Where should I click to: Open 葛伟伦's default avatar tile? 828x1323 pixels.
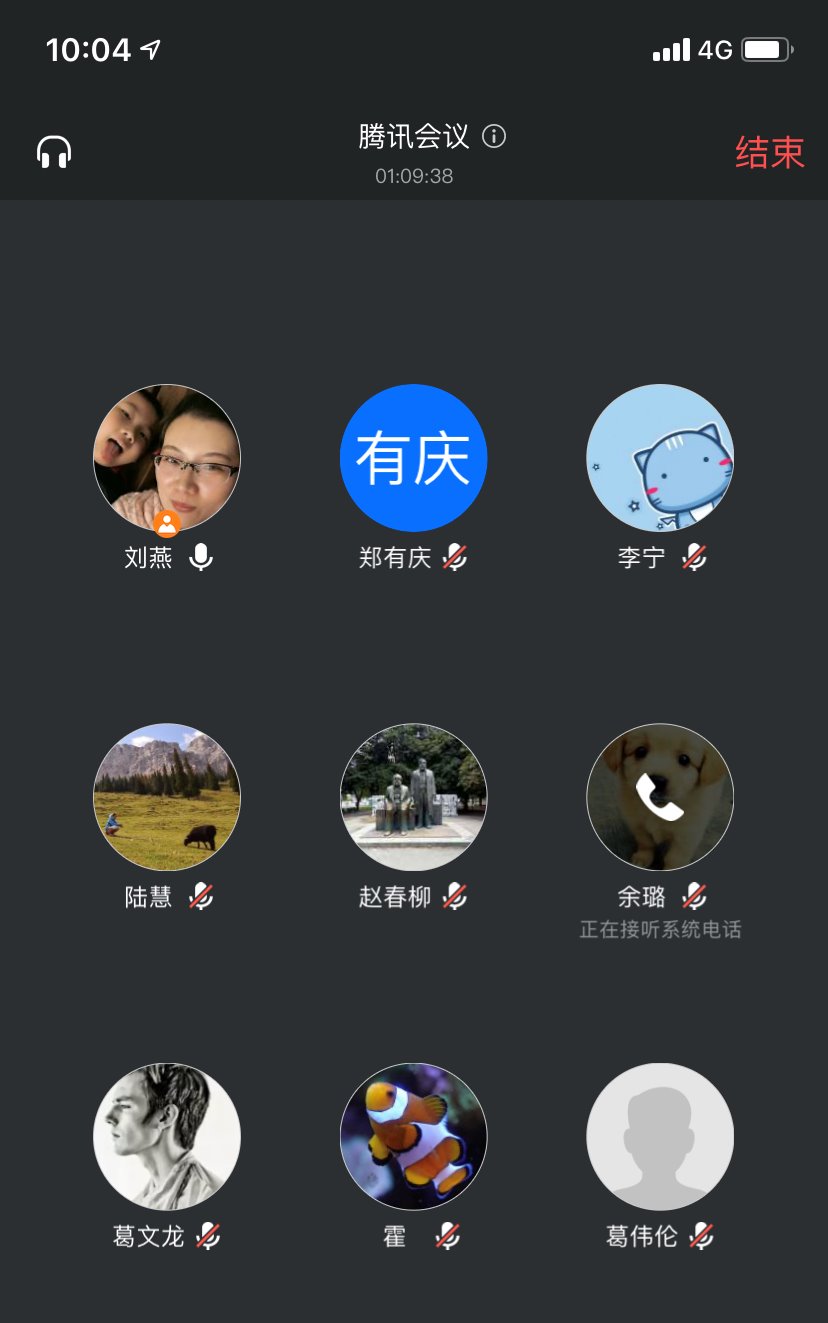pos(660,1136)
